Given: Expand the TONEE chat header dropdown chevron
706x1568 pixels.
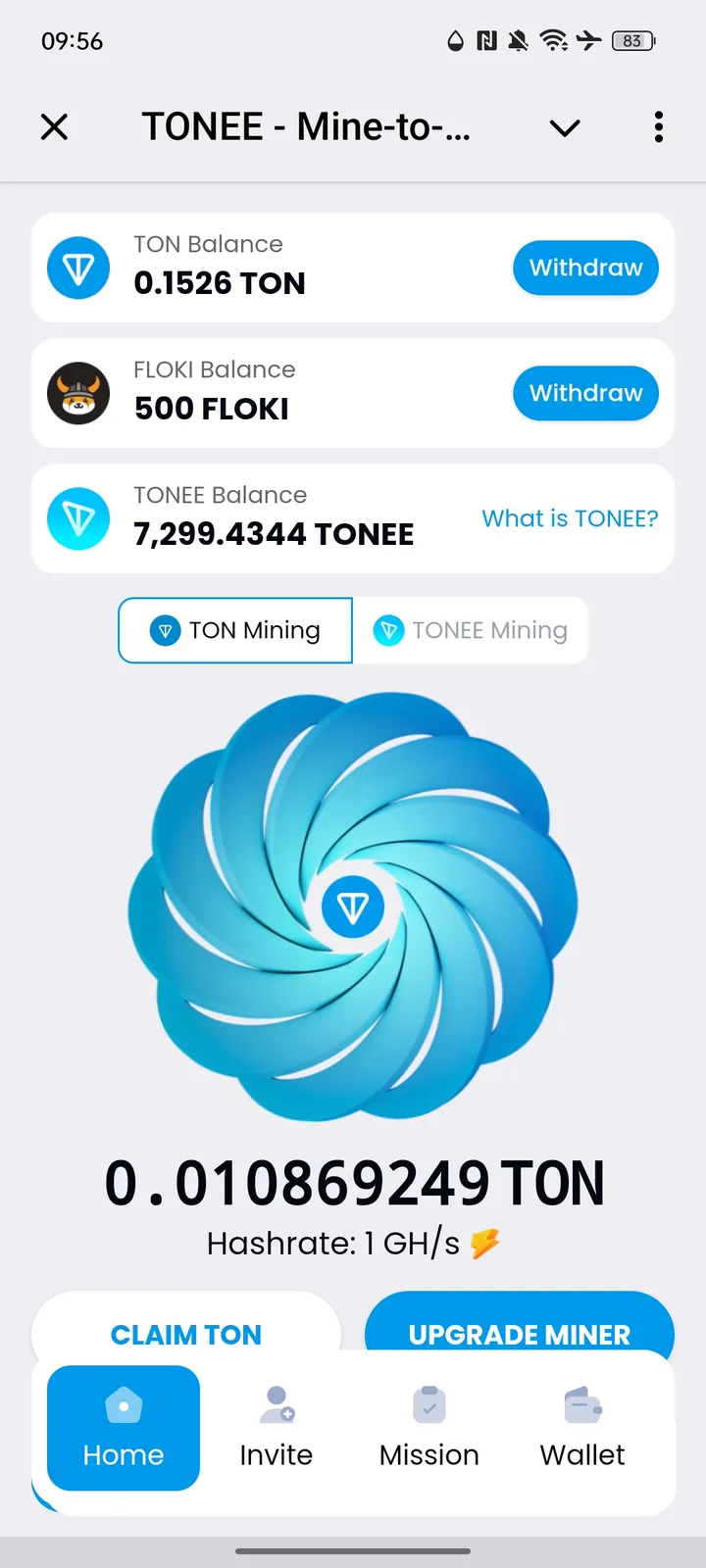Looking at the screenshot, I should point(565,127).
